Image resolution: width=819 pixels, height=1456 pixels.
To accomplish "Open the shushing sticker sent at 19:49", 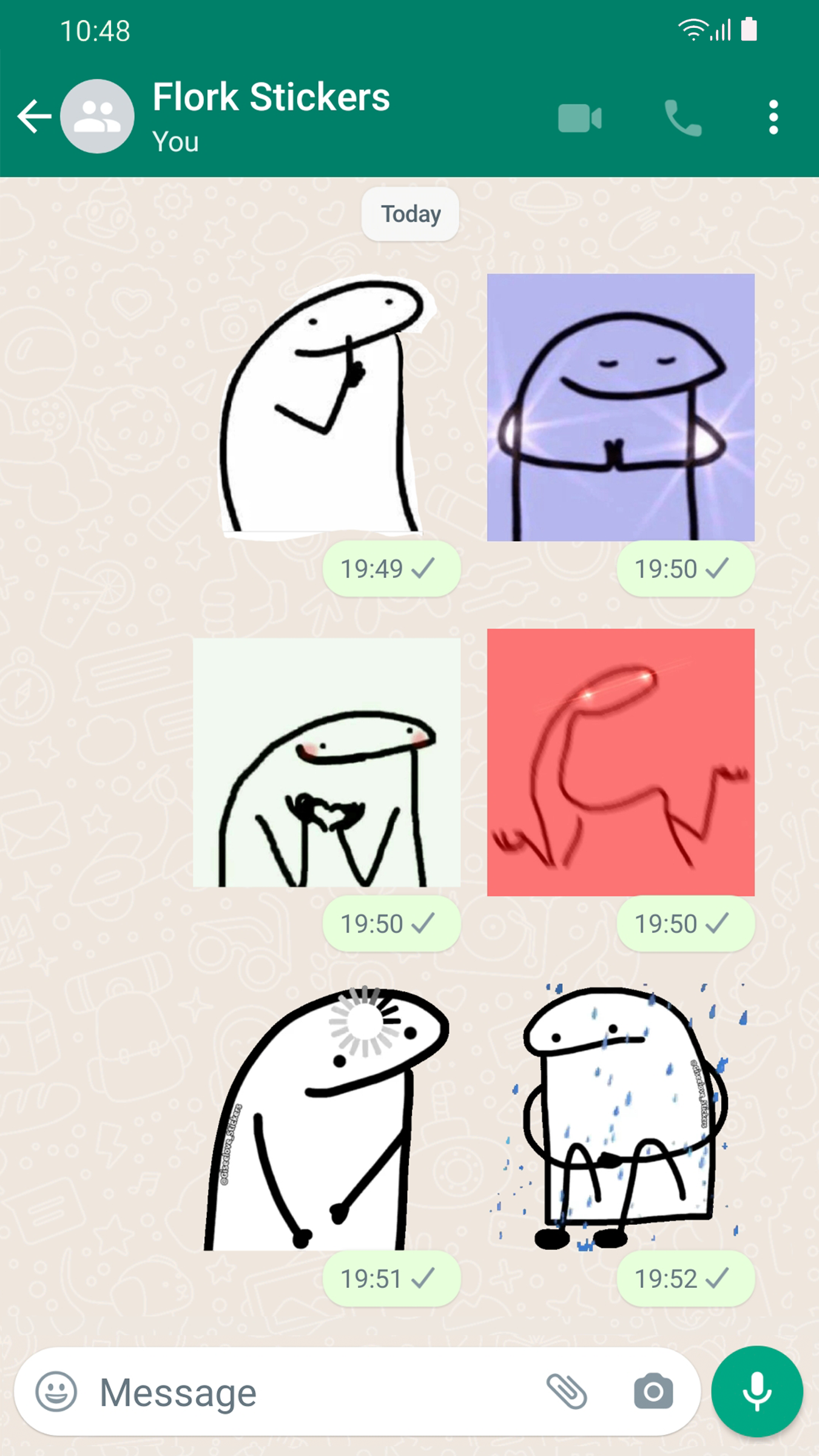I will [x=326, y=407].
